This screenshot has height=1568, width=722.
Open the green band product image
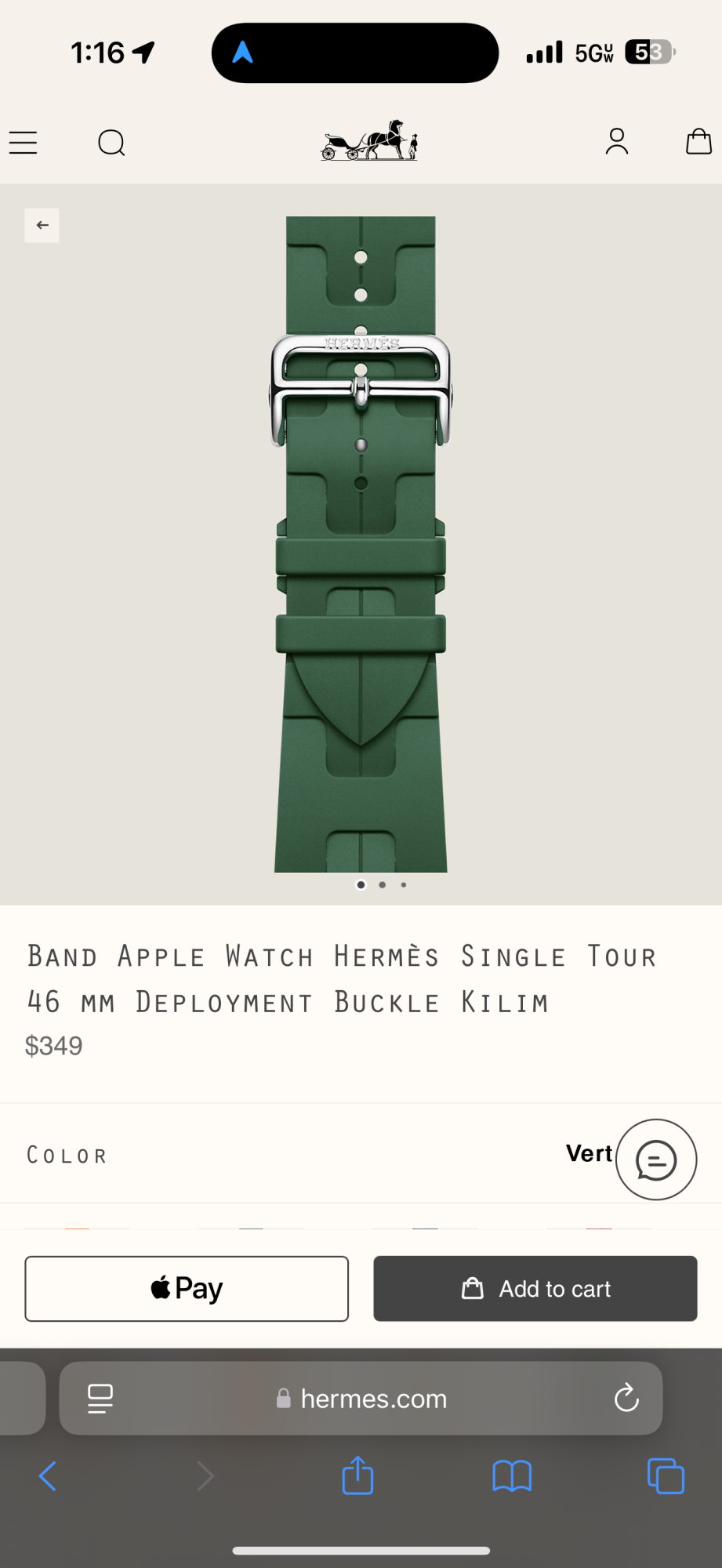(361, 543)
